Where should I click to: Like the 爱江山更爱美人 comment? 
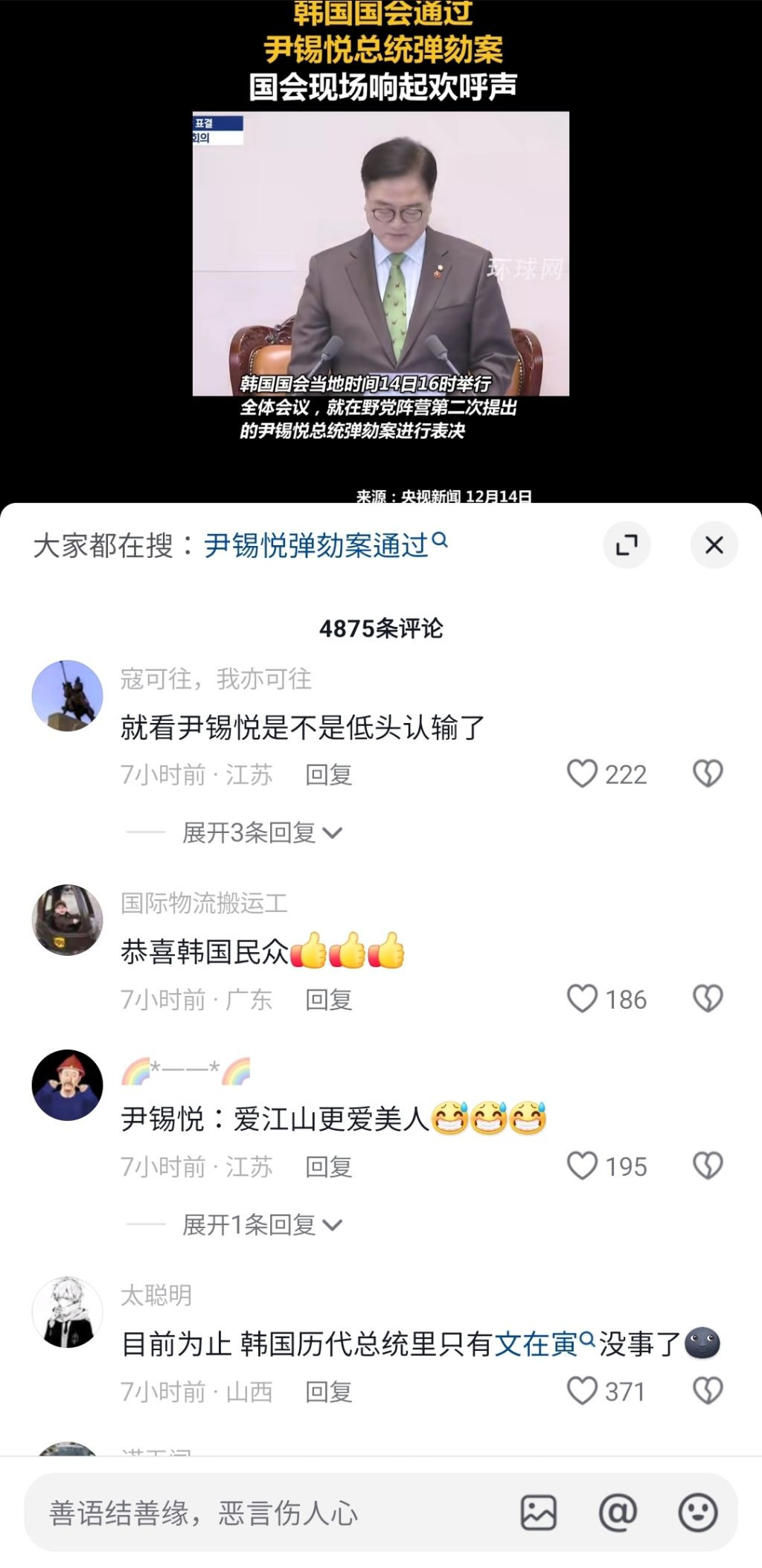582,1166
